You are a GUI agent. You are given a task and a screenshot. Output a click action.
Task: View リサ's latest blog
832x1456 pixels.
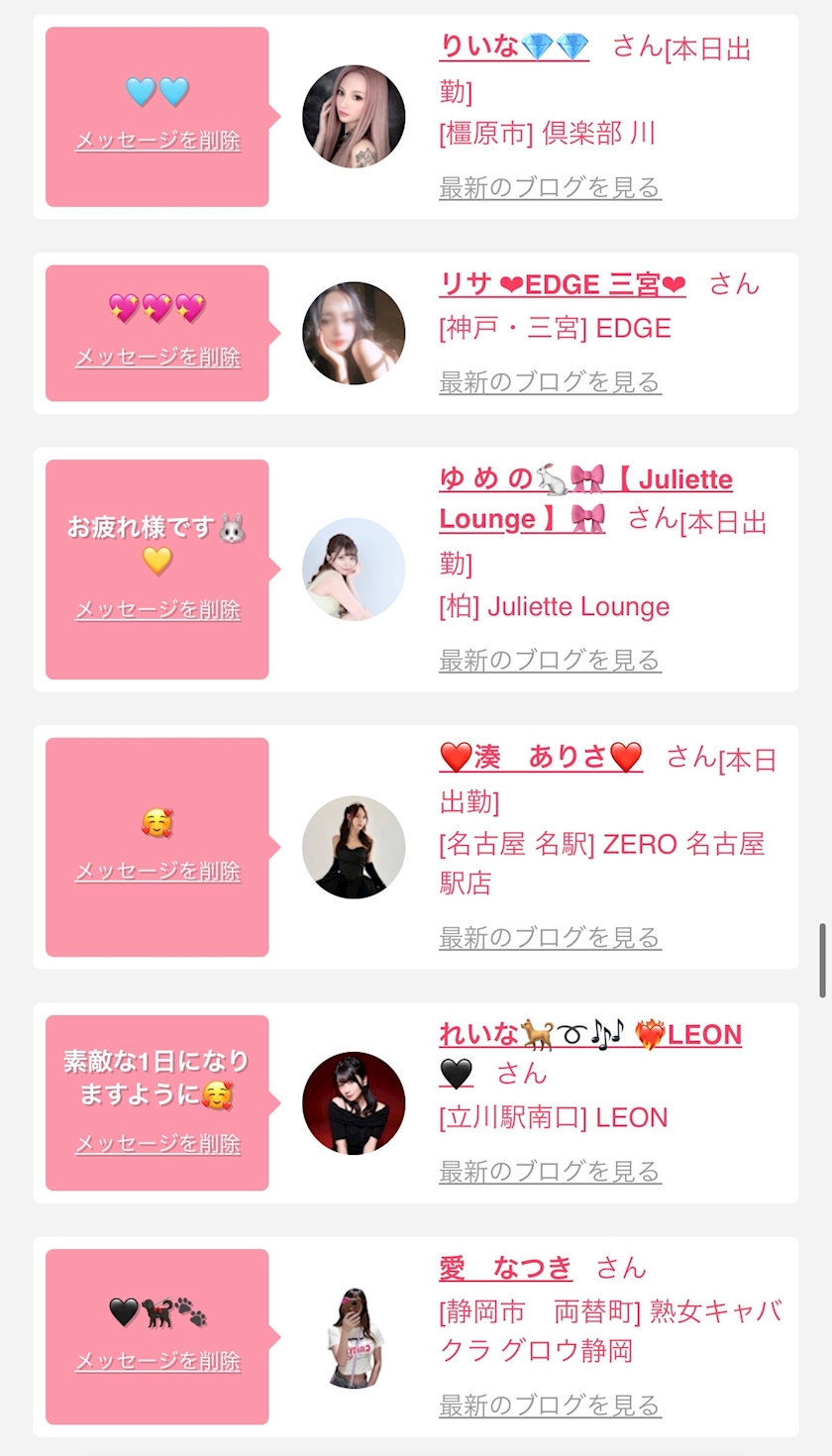(x=550, y=381)
